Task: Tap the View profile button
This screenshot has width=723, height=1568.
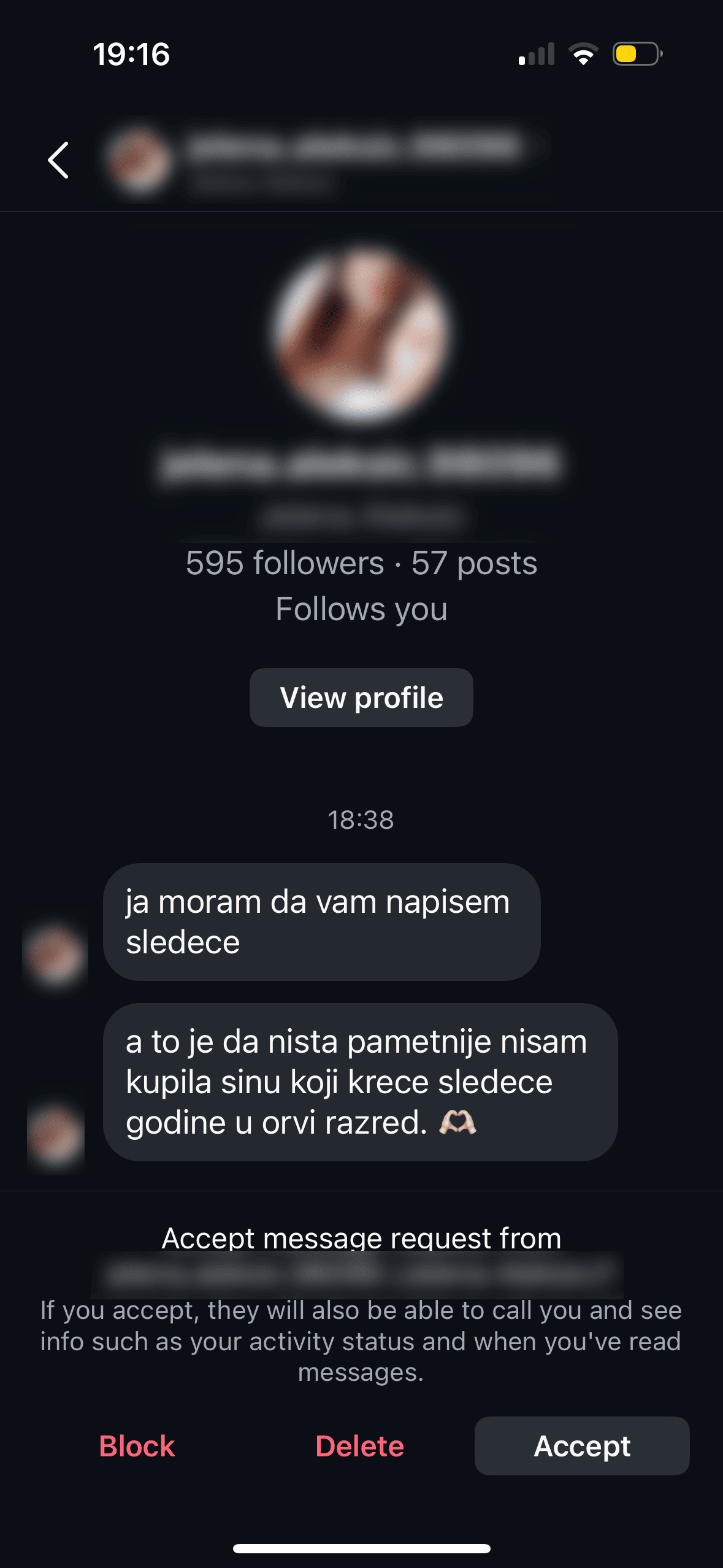Action: (361, 698)
